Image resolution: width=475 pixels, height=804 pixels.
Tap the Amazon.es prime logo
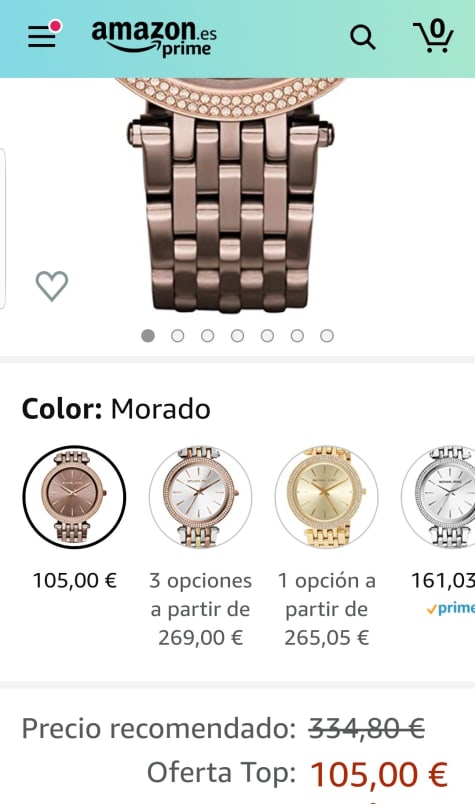154,37
